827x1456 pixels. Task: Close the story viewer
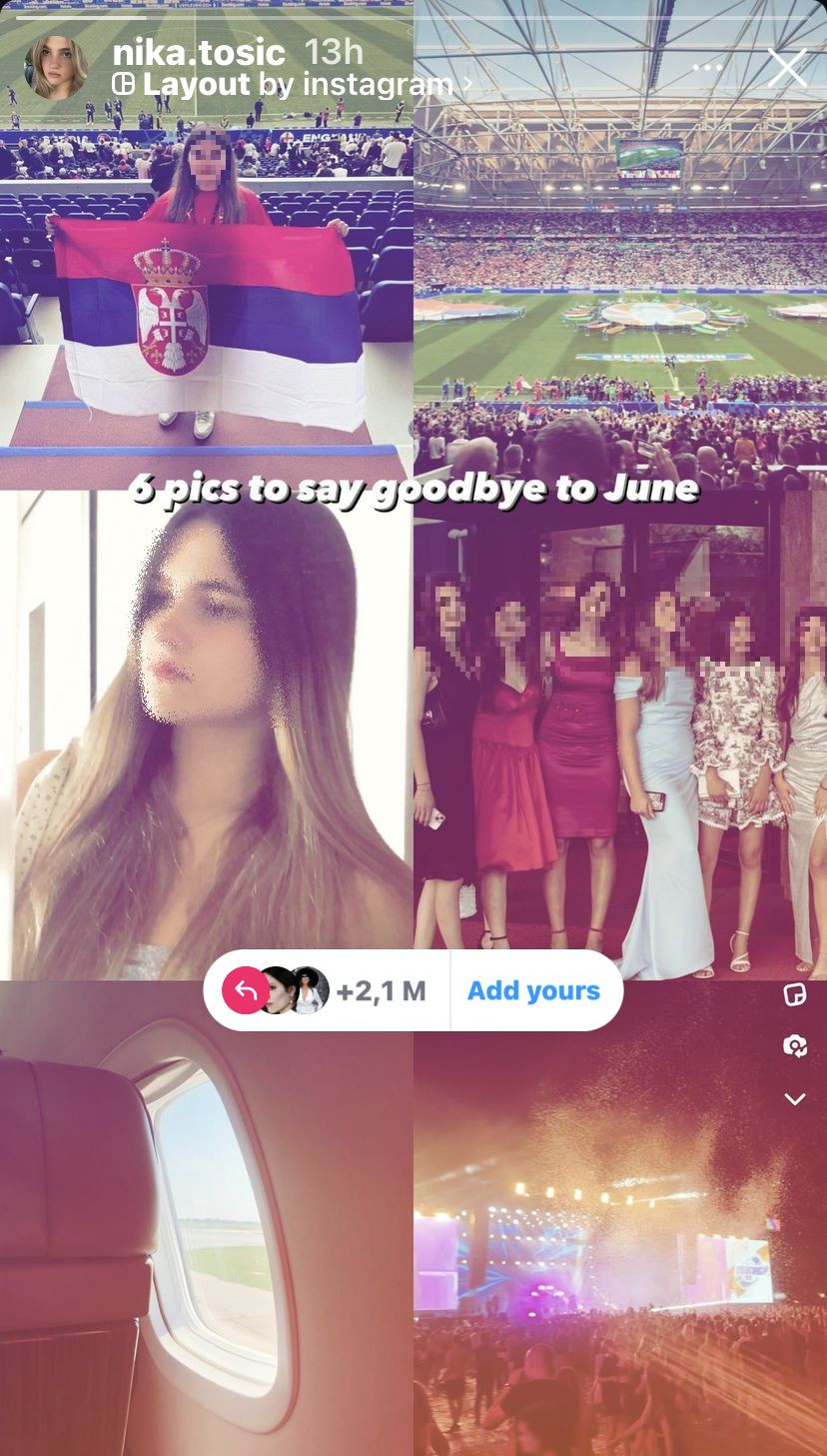(x=786, y=68)
